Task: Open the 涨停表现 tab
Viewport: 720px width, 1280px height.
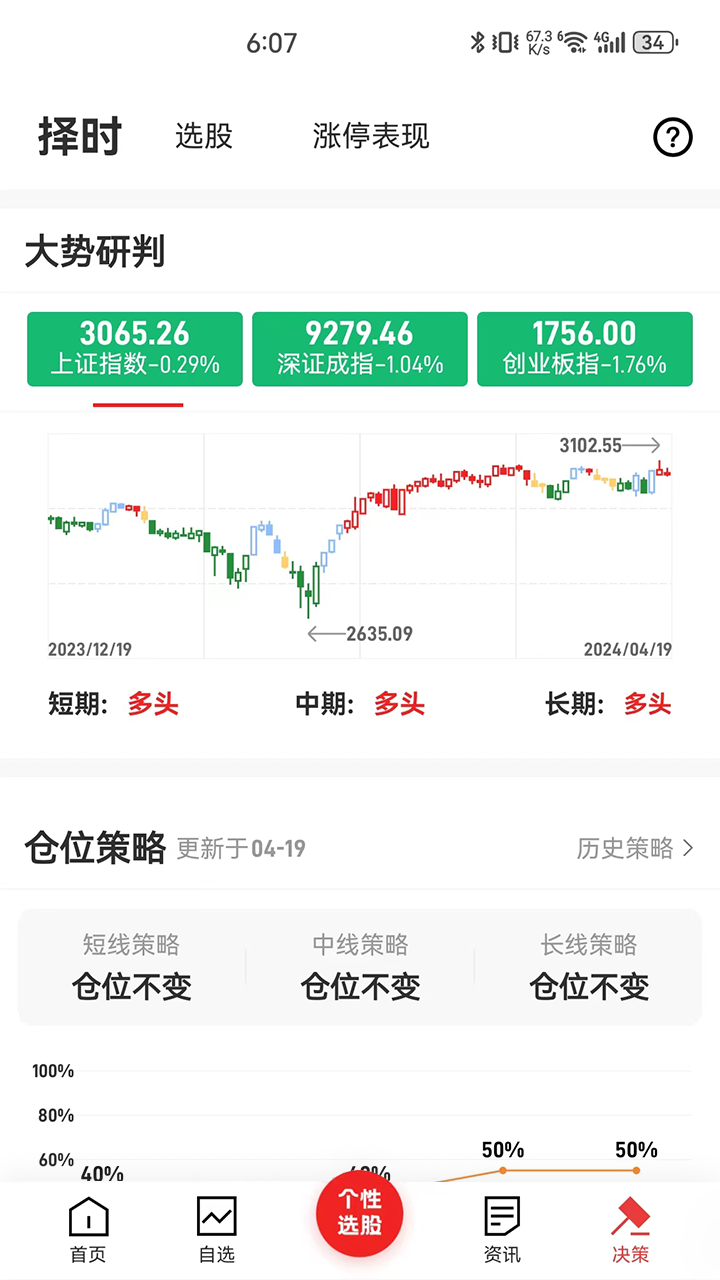Action: [371, 137]
